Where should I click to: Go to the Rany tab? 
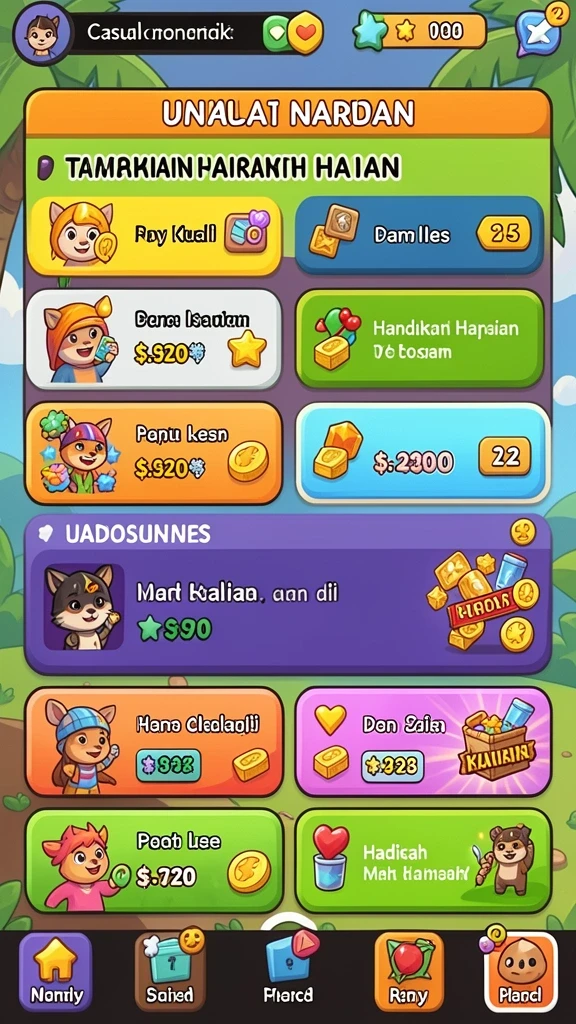(408, 972)
